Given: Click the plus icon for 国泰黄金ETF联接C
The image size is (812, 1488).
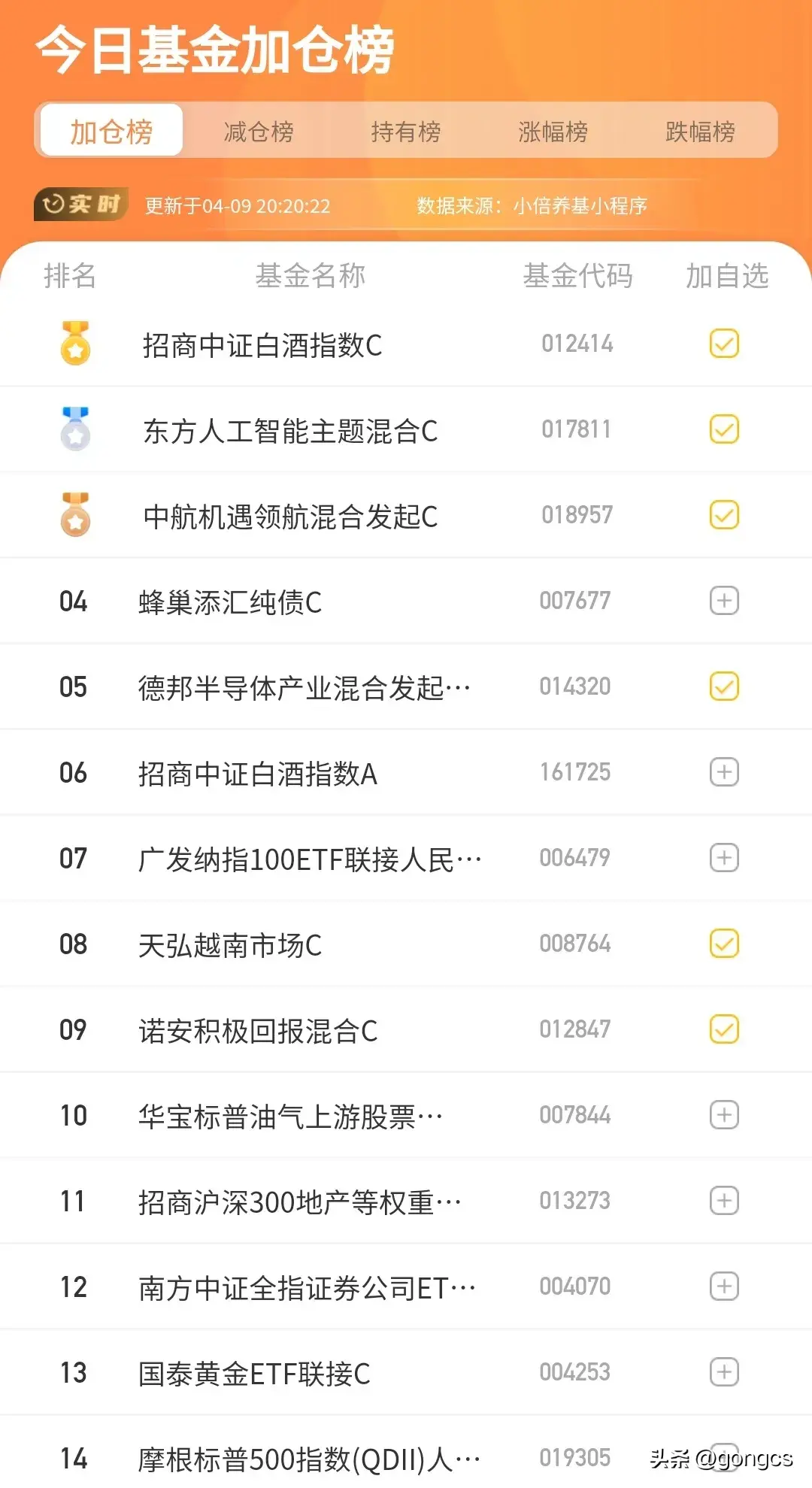Looking at the screenshot, I should click(x=723, y=1371).
